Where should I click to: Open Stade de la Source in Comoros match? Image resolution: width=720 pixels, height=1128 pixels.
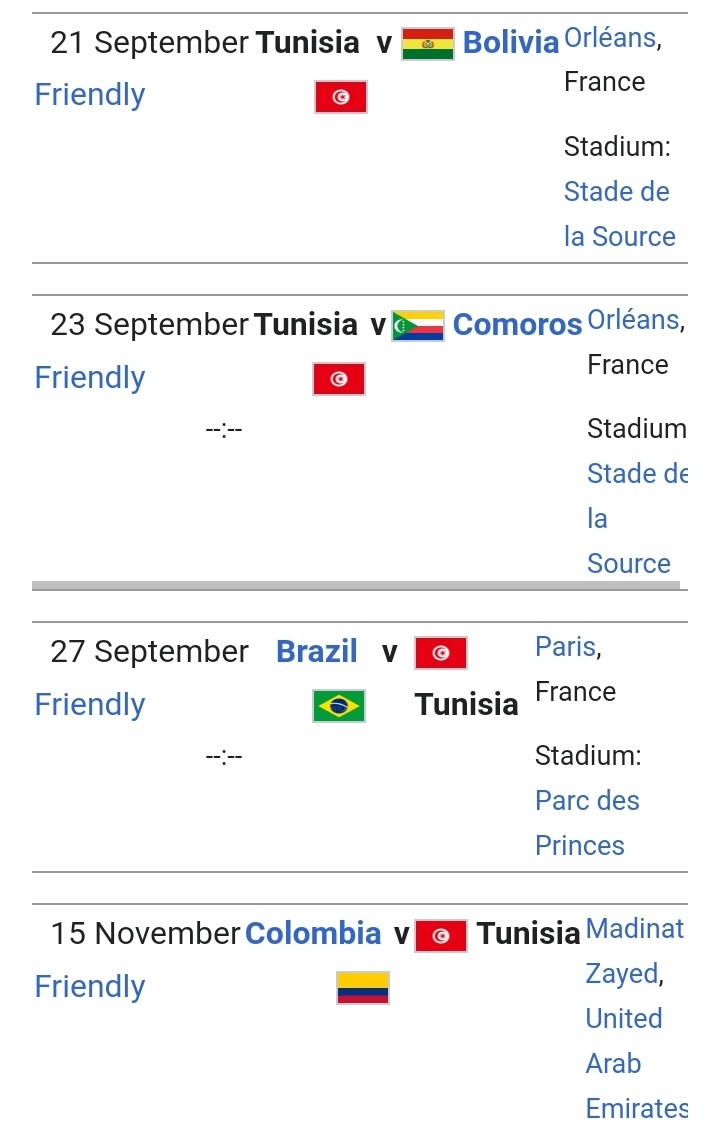pos(635,518)
